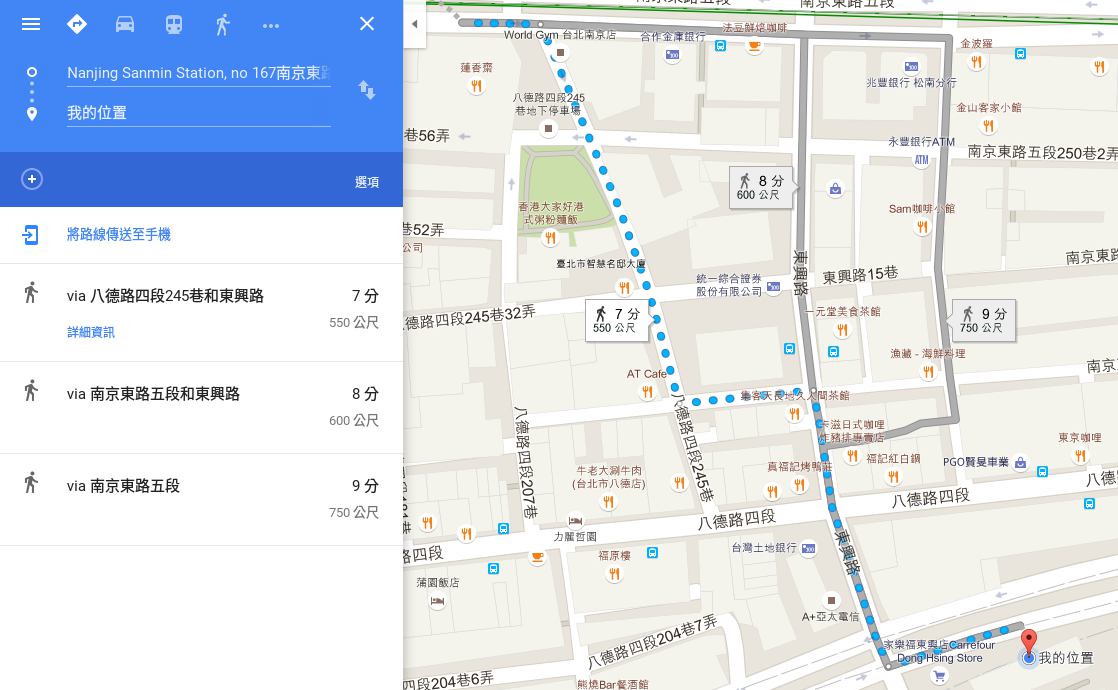Edit the Nanjing Sanmin Station starting point

[198, 73]
